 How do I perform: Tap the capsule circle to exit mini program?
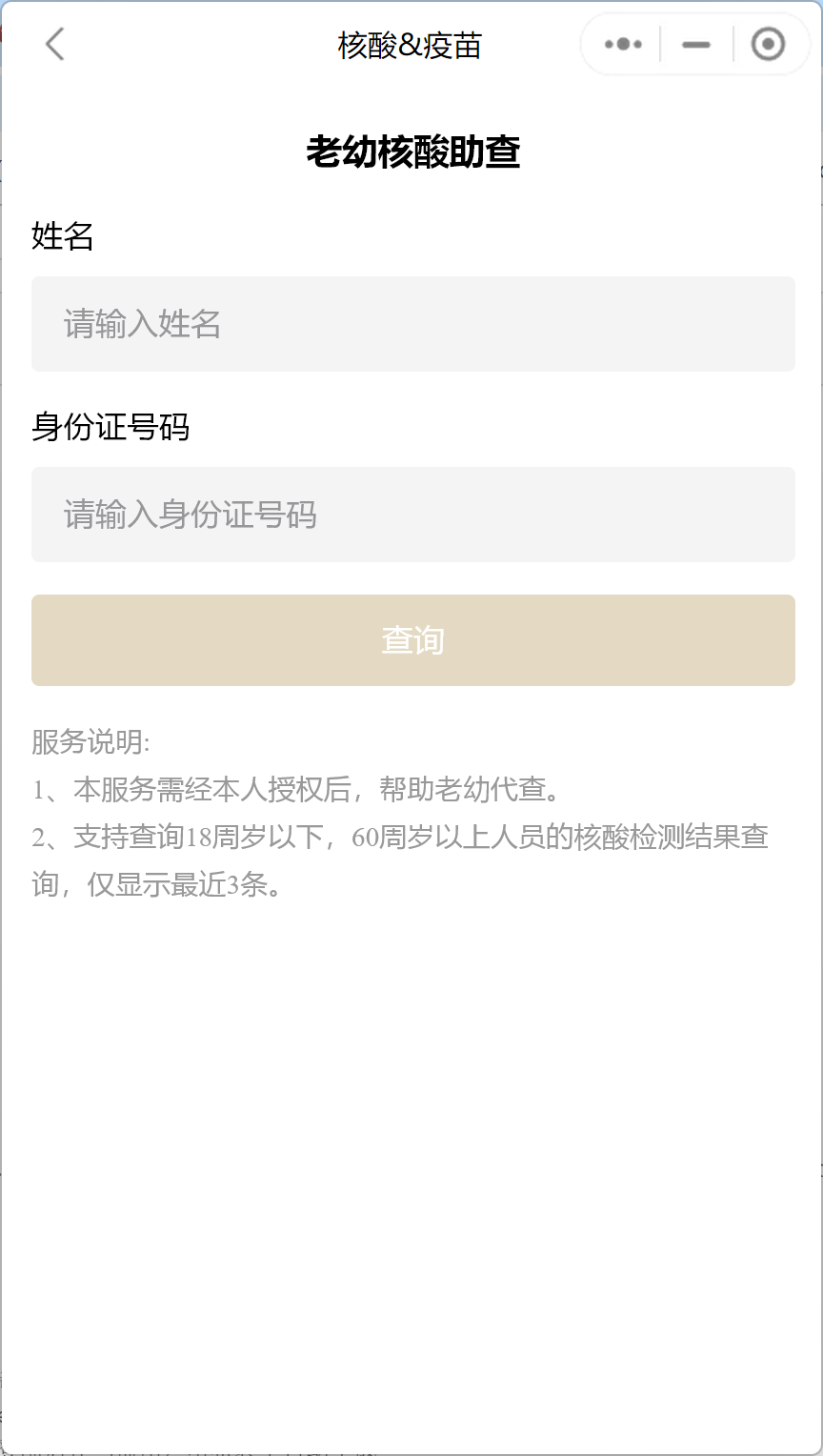coord(768,44)
